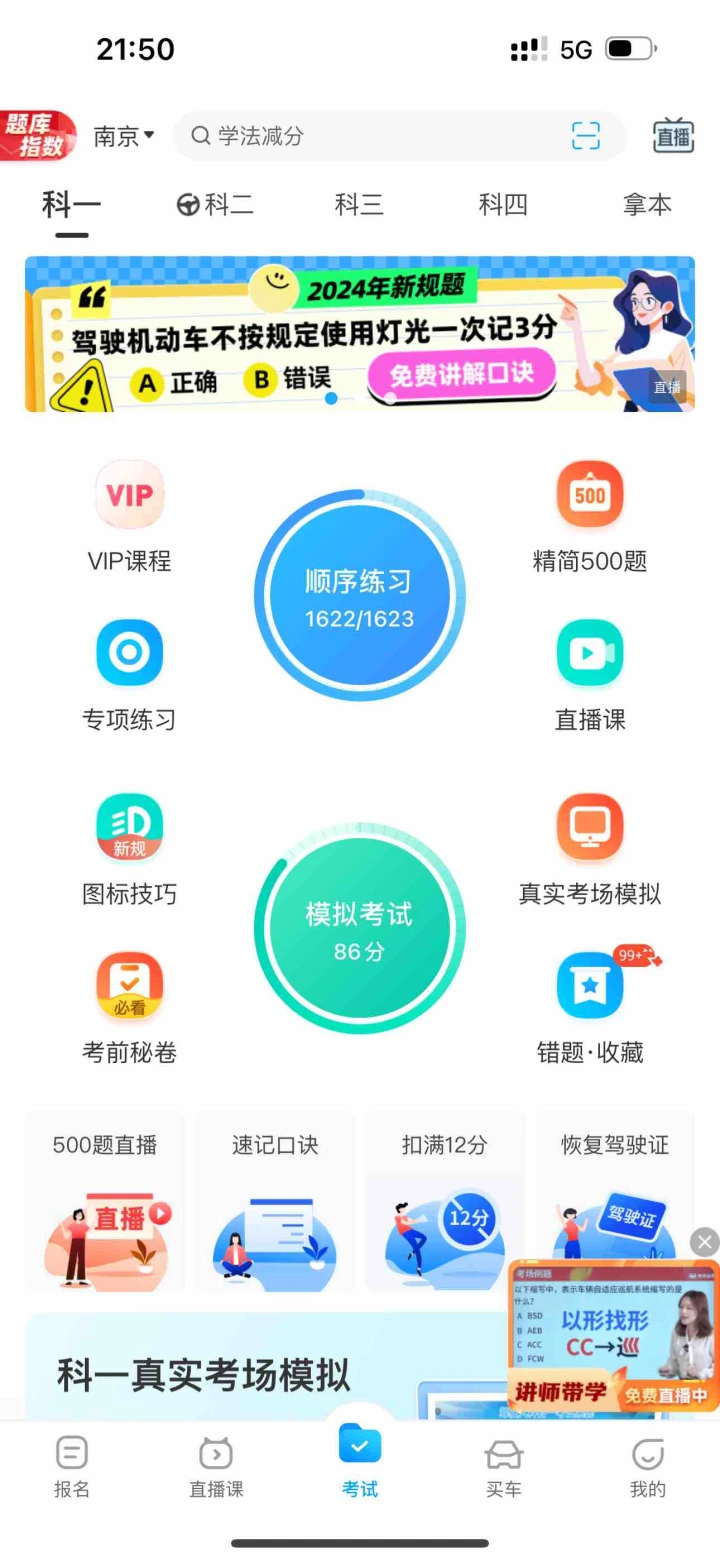
Task: Open the 扣满12分 card
Action: click(444, 1202)
